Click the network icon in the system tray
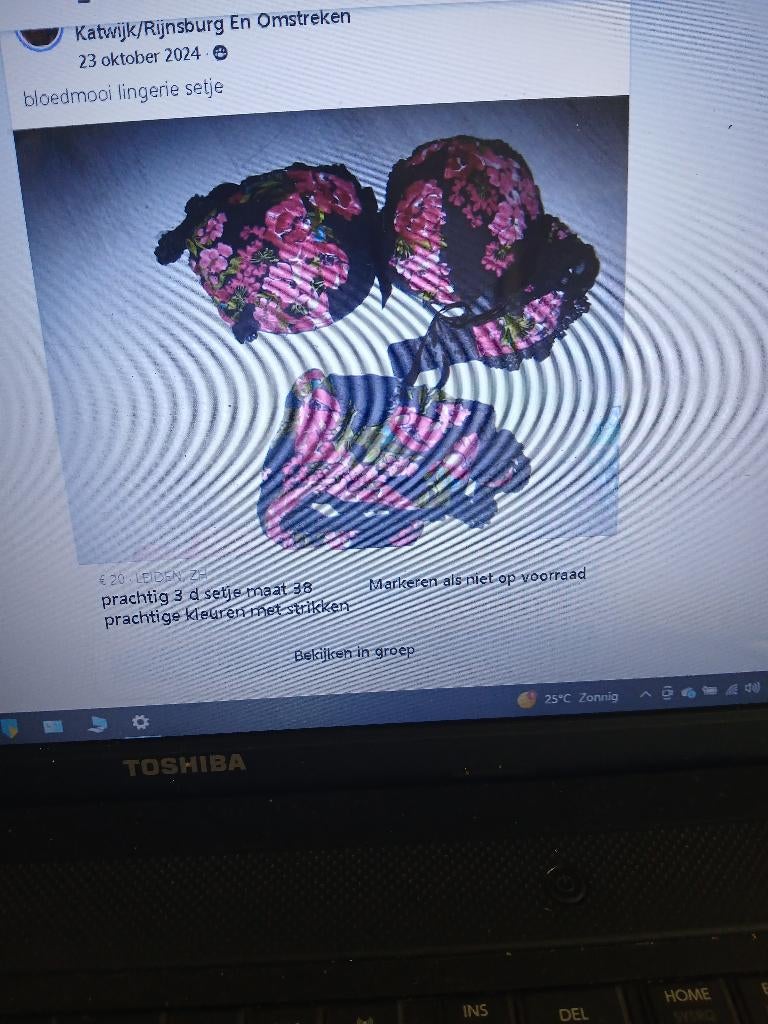The image size is (768, 1024). click(x=733, y=689)
